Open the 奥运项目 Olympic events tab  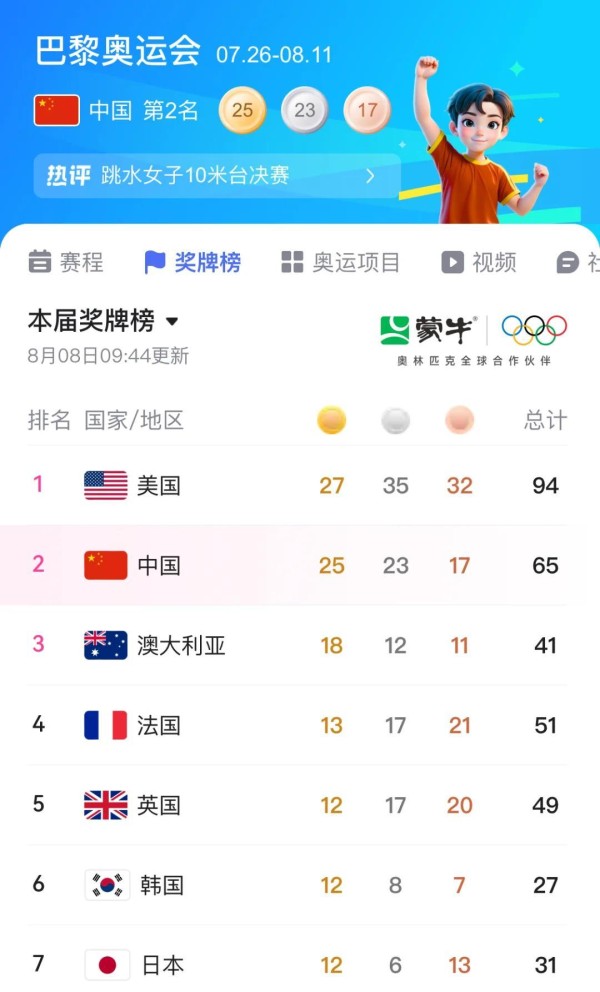pyautogui.click(x=341, y=262)
